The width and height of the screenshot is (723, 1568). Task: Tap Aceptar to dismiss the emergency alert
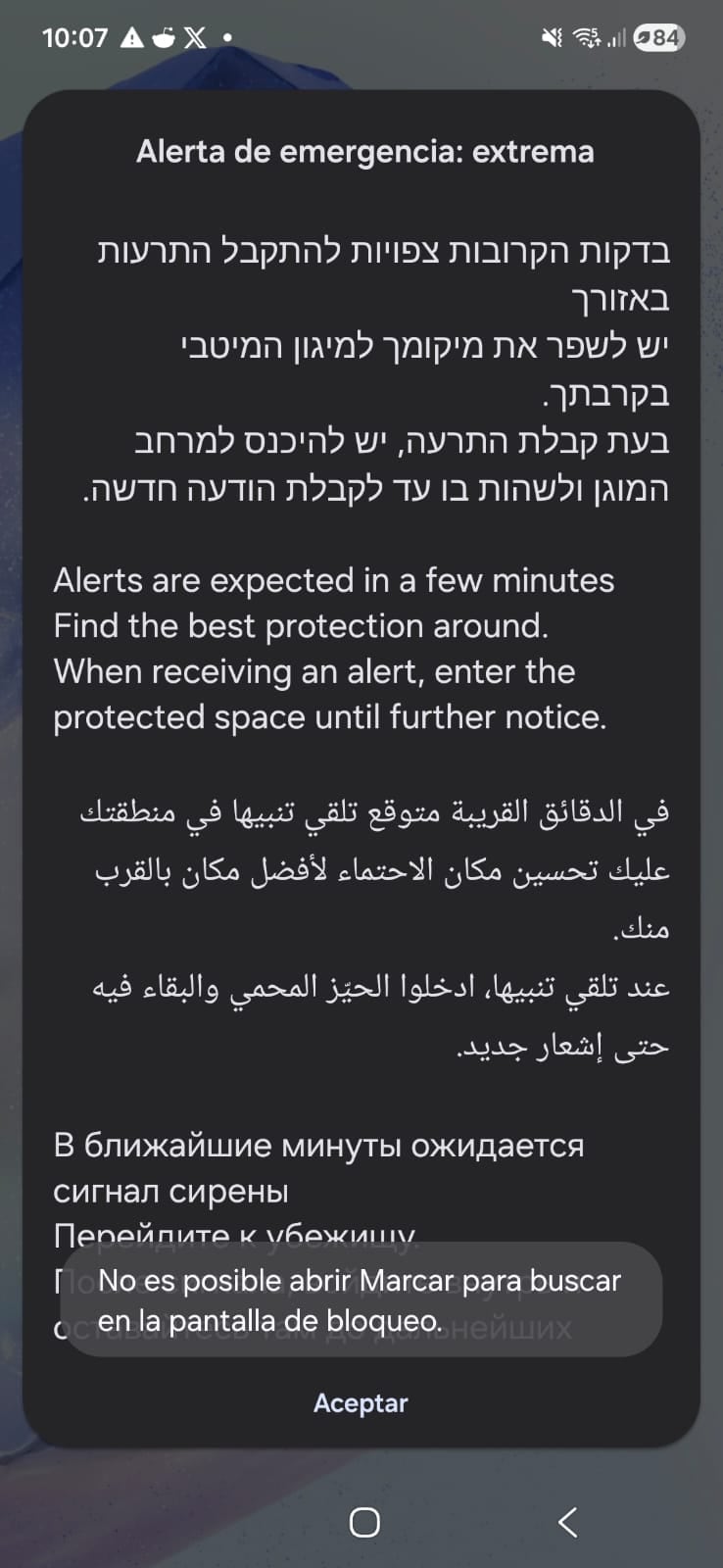tap(360, 1402)
